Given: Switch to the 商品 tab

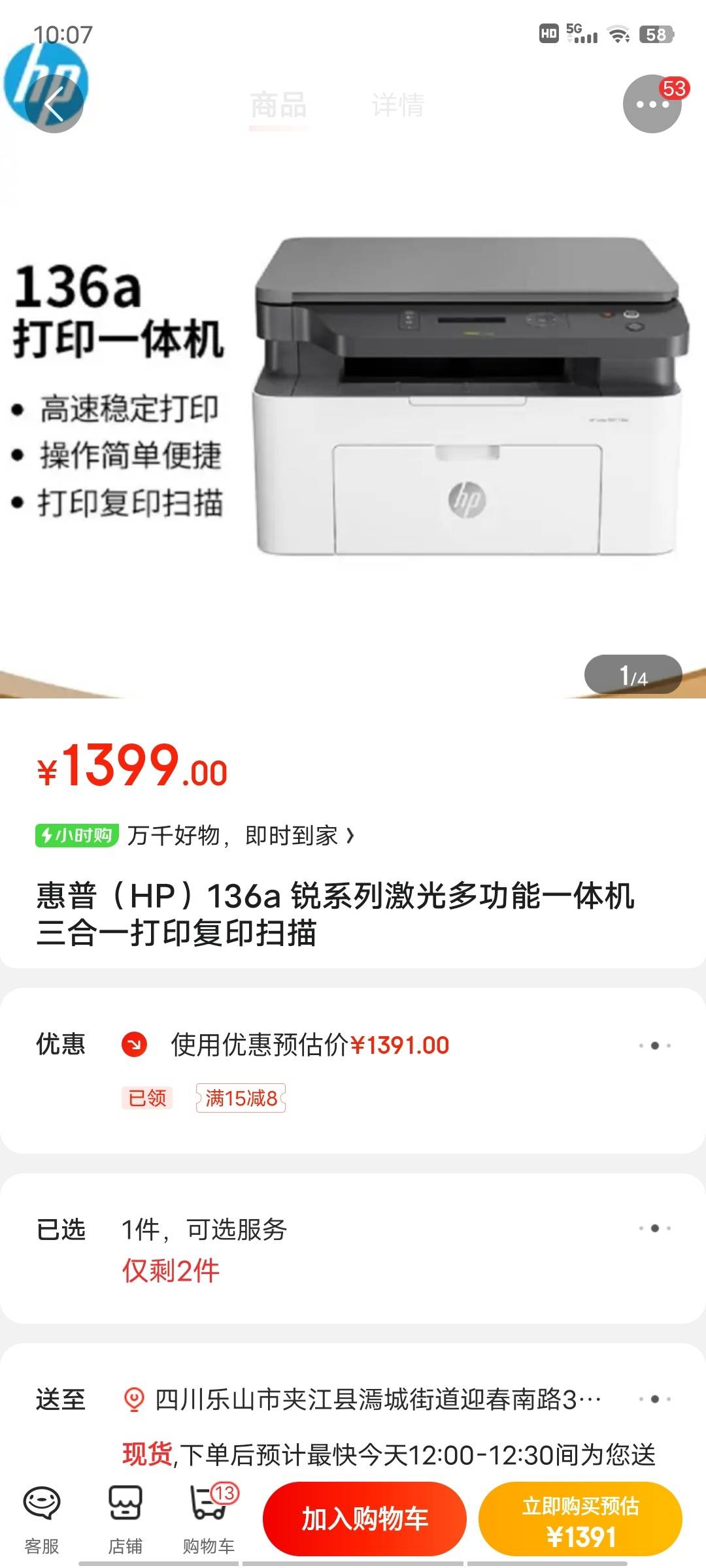Looking at the screenshot, I should pyautogui.click(x=278, y=105).
